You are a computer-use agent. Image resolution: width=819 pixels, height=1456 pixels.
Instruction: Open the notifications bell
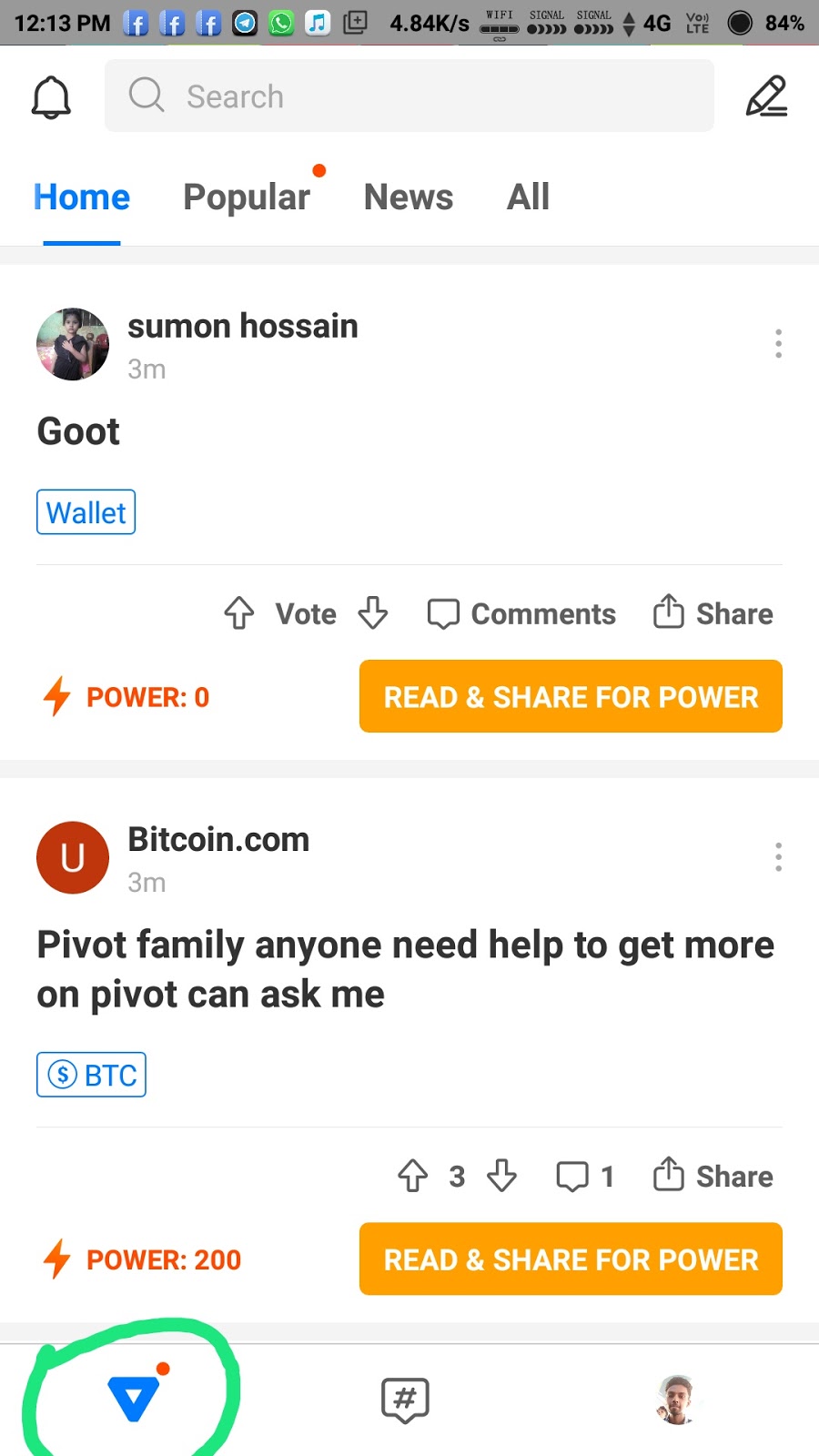point(51,97)
